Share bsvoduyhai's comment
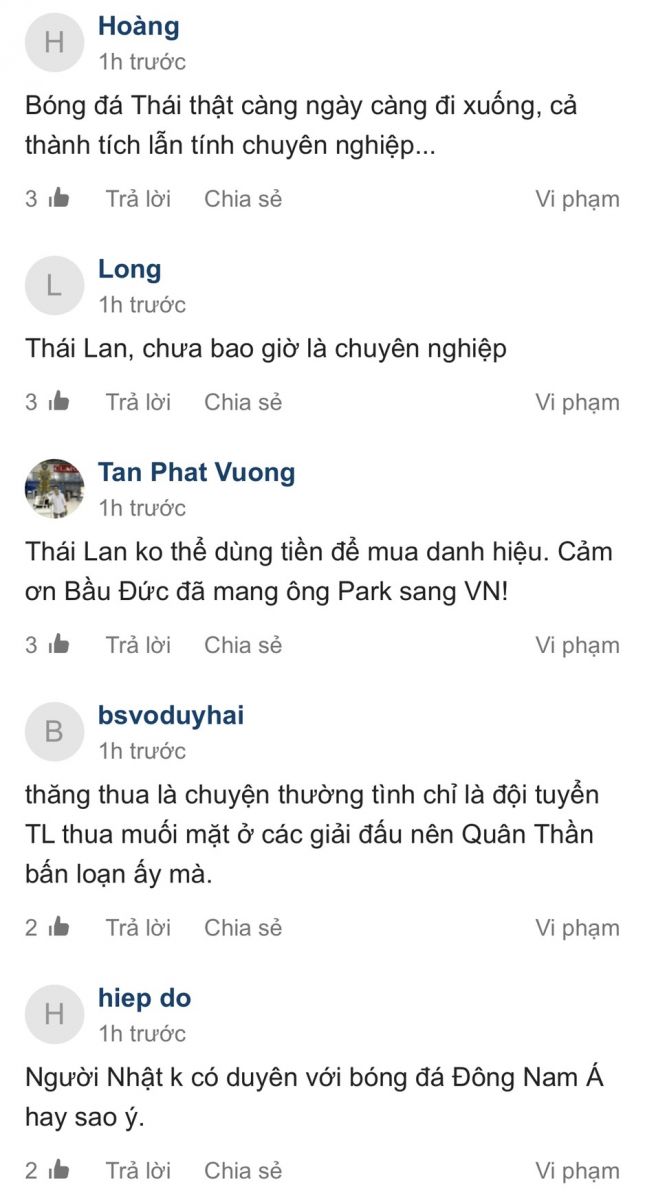645x1200 pixels. [x=243, y=928]
